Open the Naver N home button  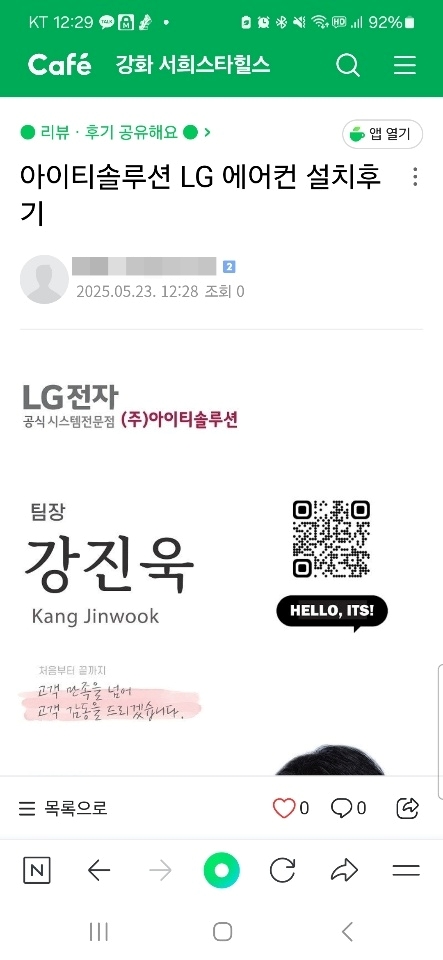(37, 871)
